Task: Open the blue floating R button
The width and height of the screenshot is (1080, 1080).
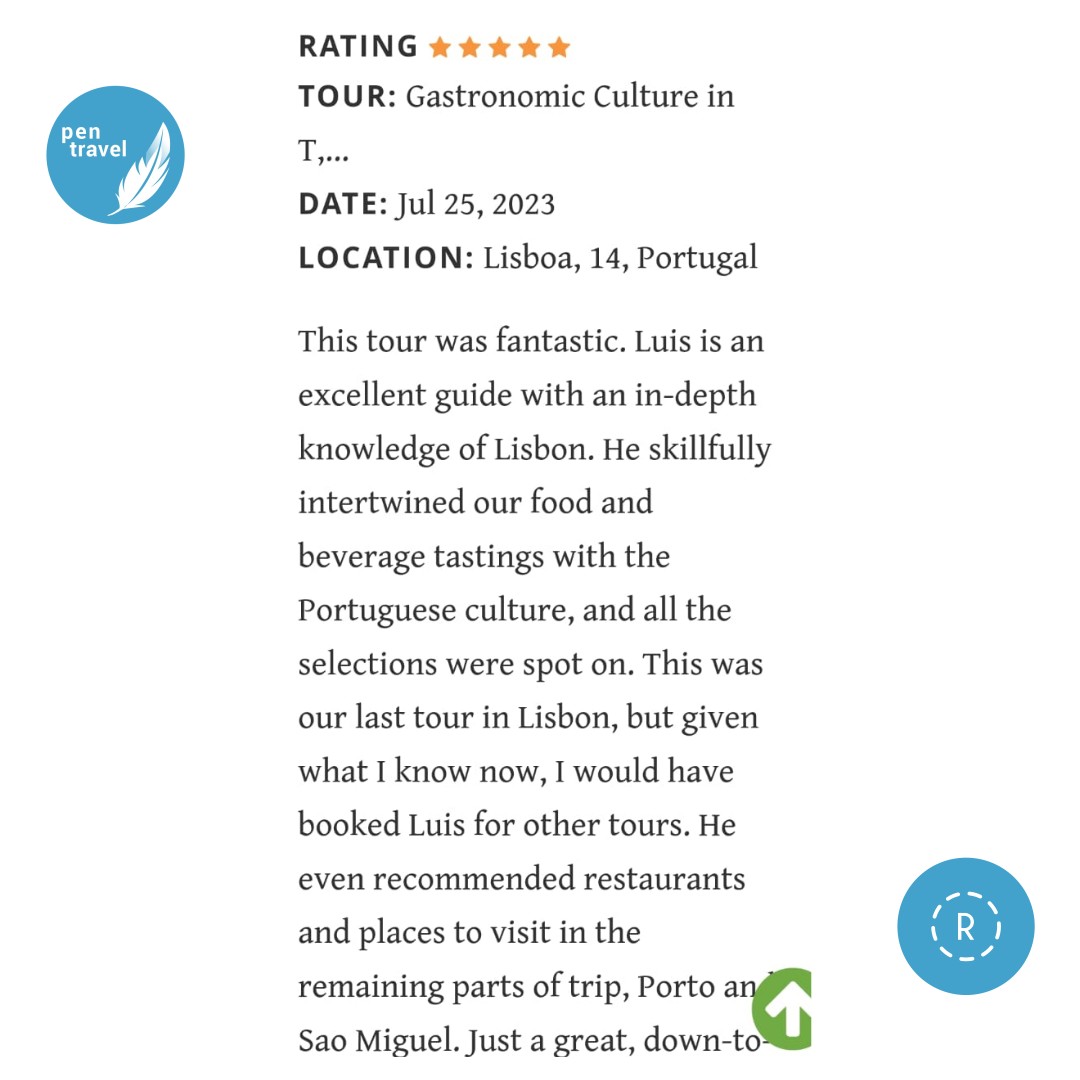Action: pos(965,926)
